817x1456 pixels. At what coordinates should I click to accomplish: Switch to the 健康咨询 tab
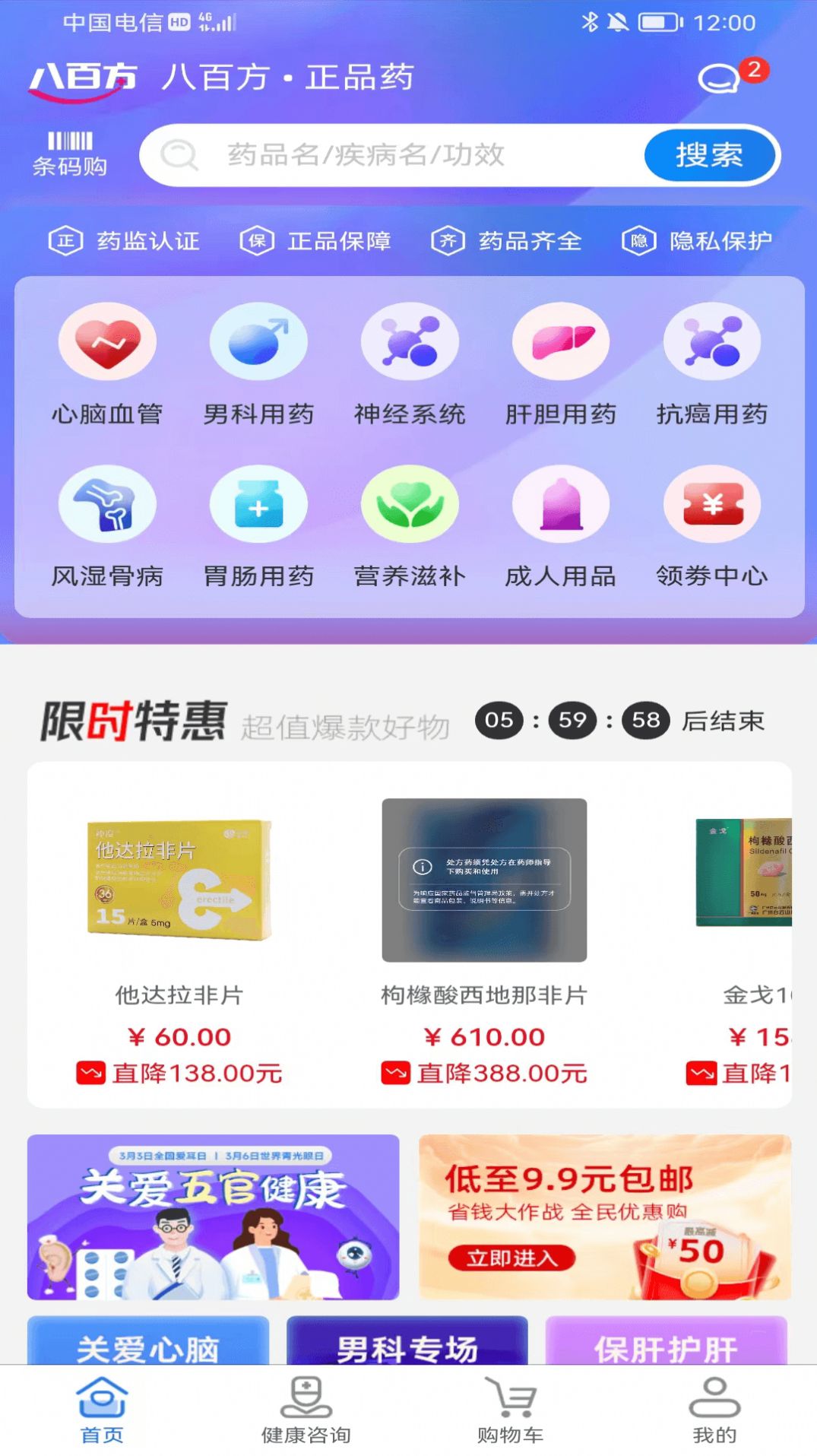[x=306, y=1413]
